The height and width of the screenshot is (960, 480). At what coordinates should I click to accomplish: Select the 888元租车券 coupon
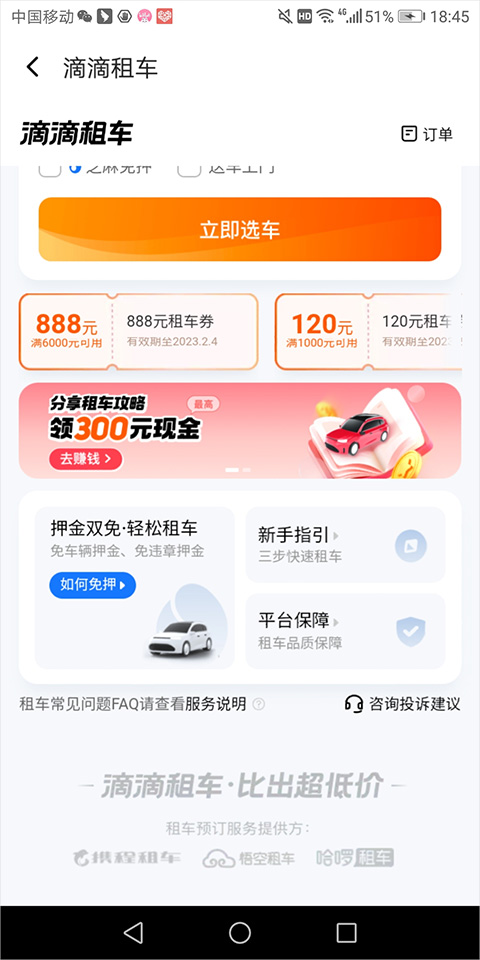pos(138,331)
